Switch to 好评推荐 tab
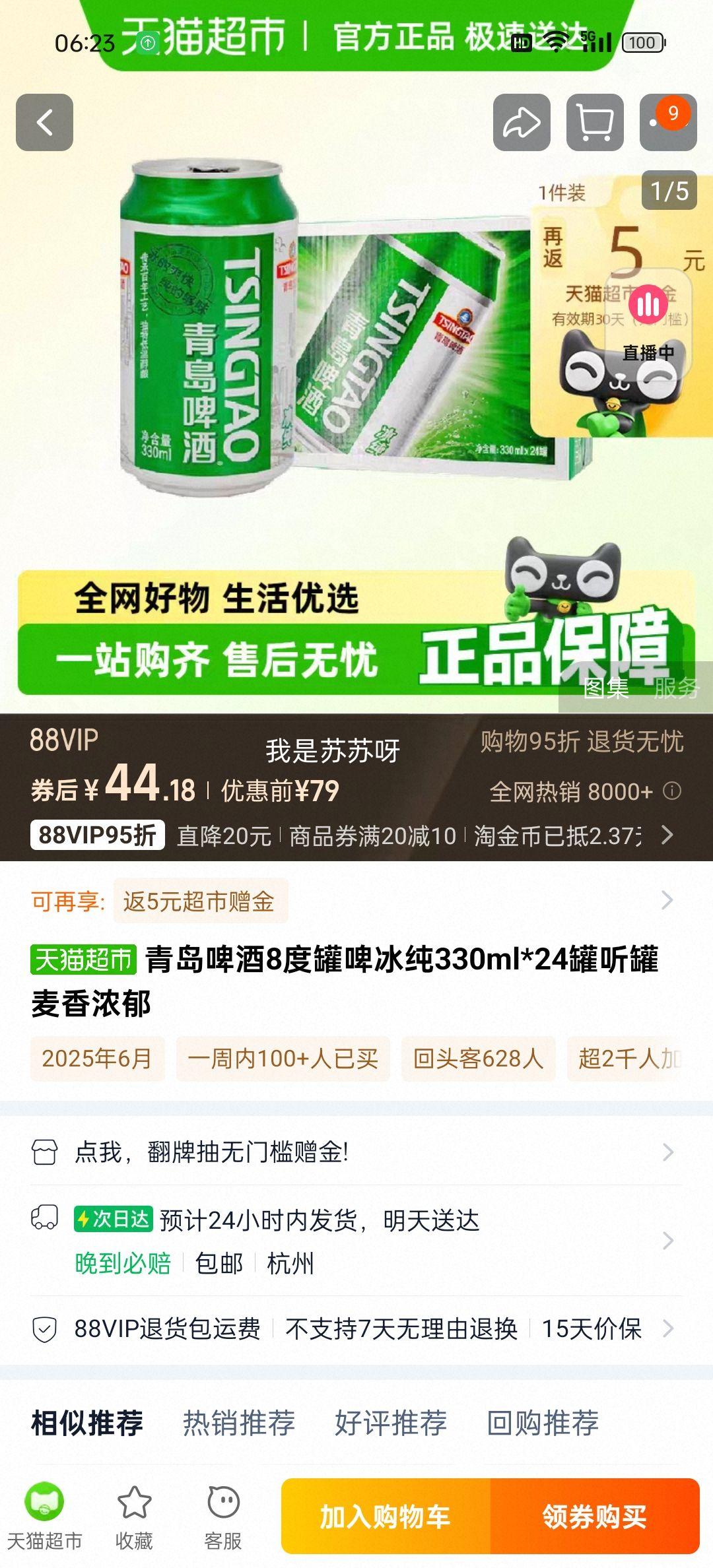This screenshot has height=1568, width=713. (391, 1423)
